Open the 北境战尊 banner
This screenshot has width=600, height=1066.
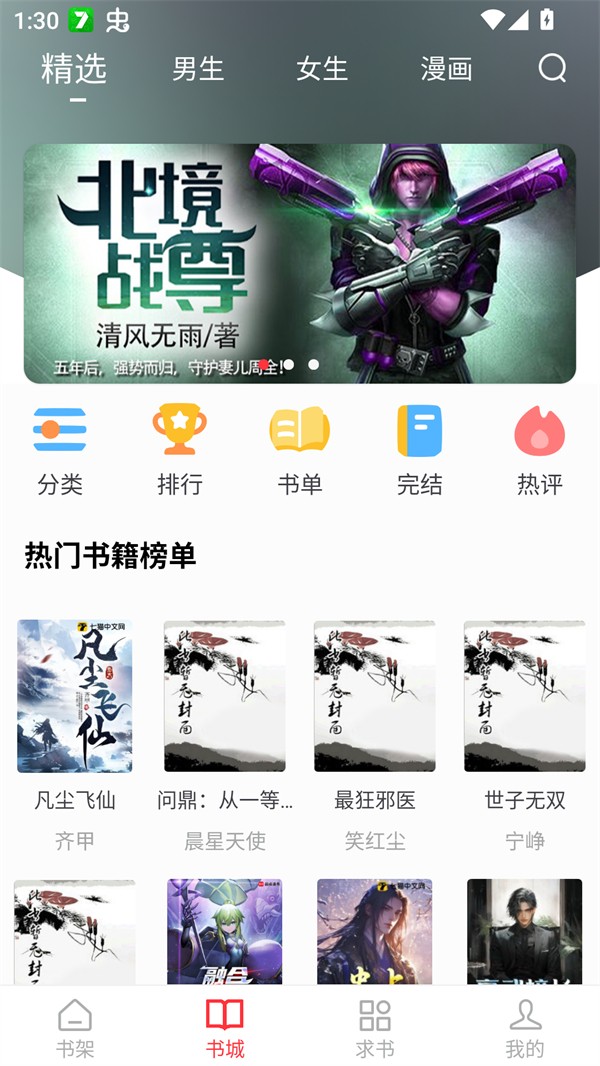(x=300, y=263)
